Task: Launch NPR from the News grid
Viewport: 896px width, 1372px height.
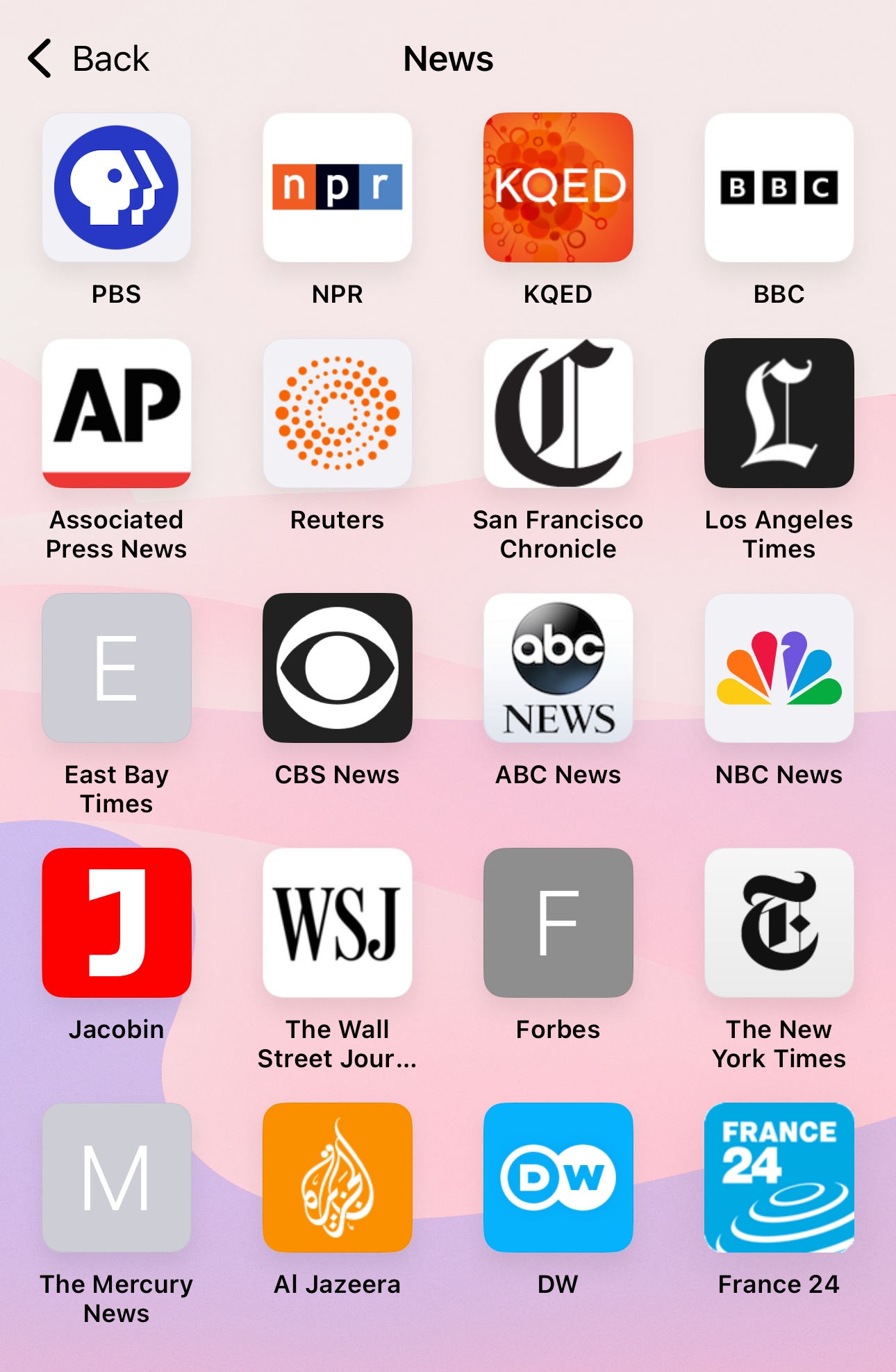Action: pyautogui.click(x=338, y=187)
